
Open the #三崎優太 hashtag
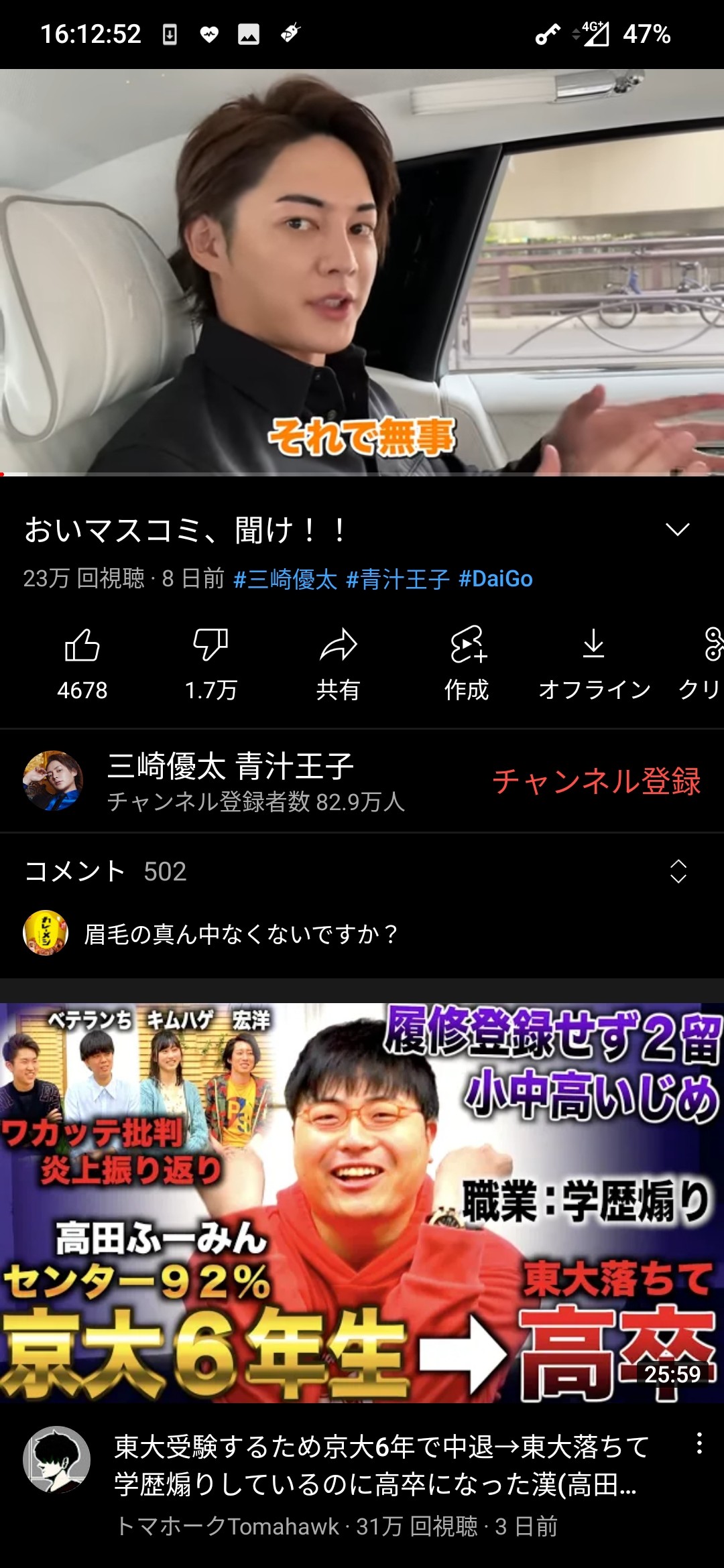(x=285, y=579)
